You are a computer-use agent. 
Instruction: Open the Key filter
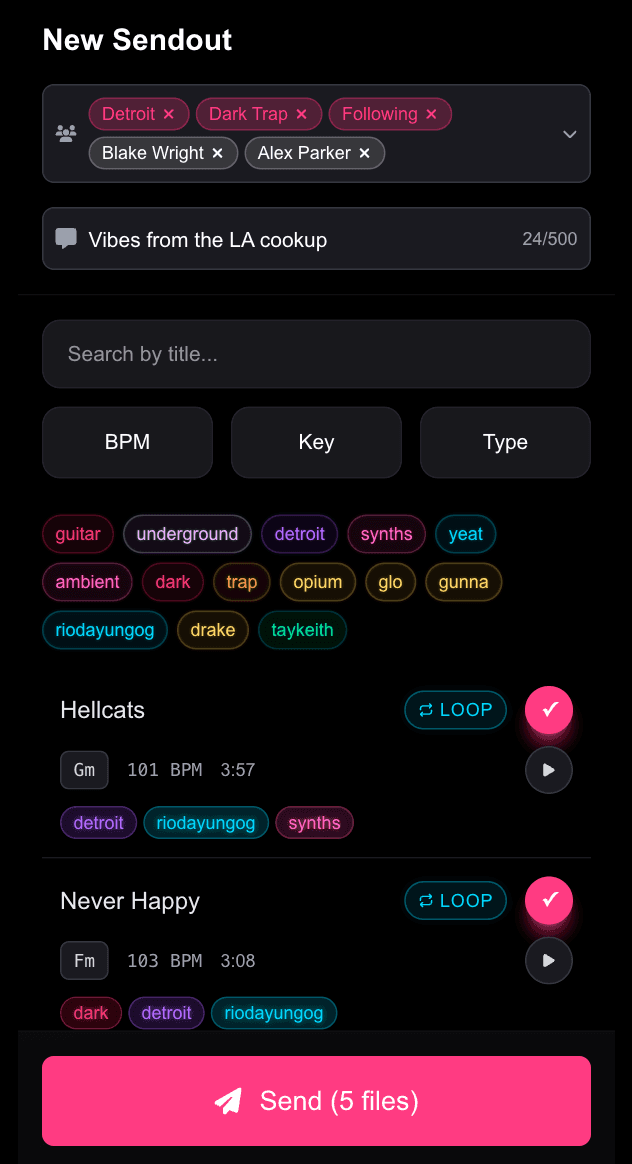click(316, 442)
